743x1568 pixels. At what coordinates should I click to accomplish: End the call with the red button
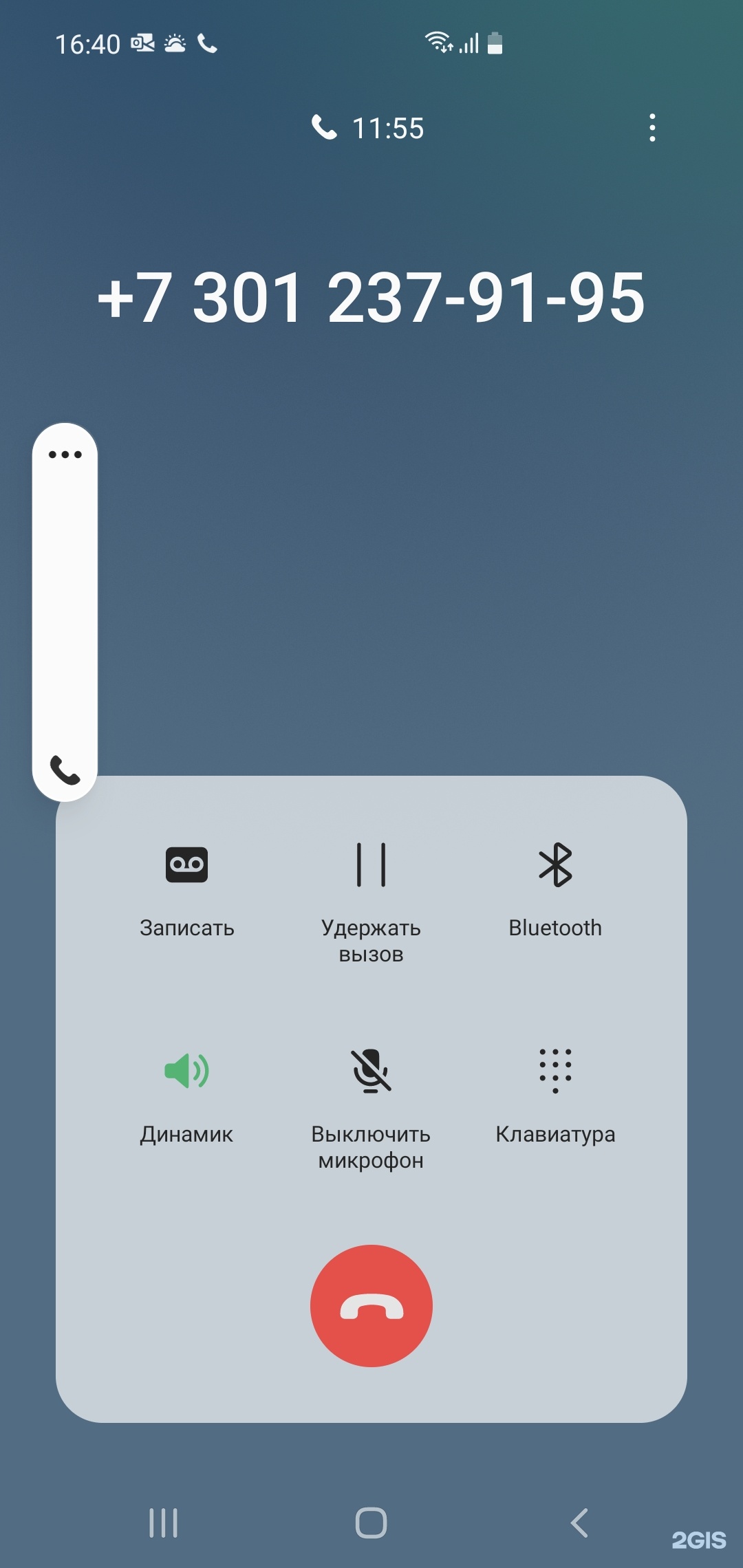pos(371,1305)
